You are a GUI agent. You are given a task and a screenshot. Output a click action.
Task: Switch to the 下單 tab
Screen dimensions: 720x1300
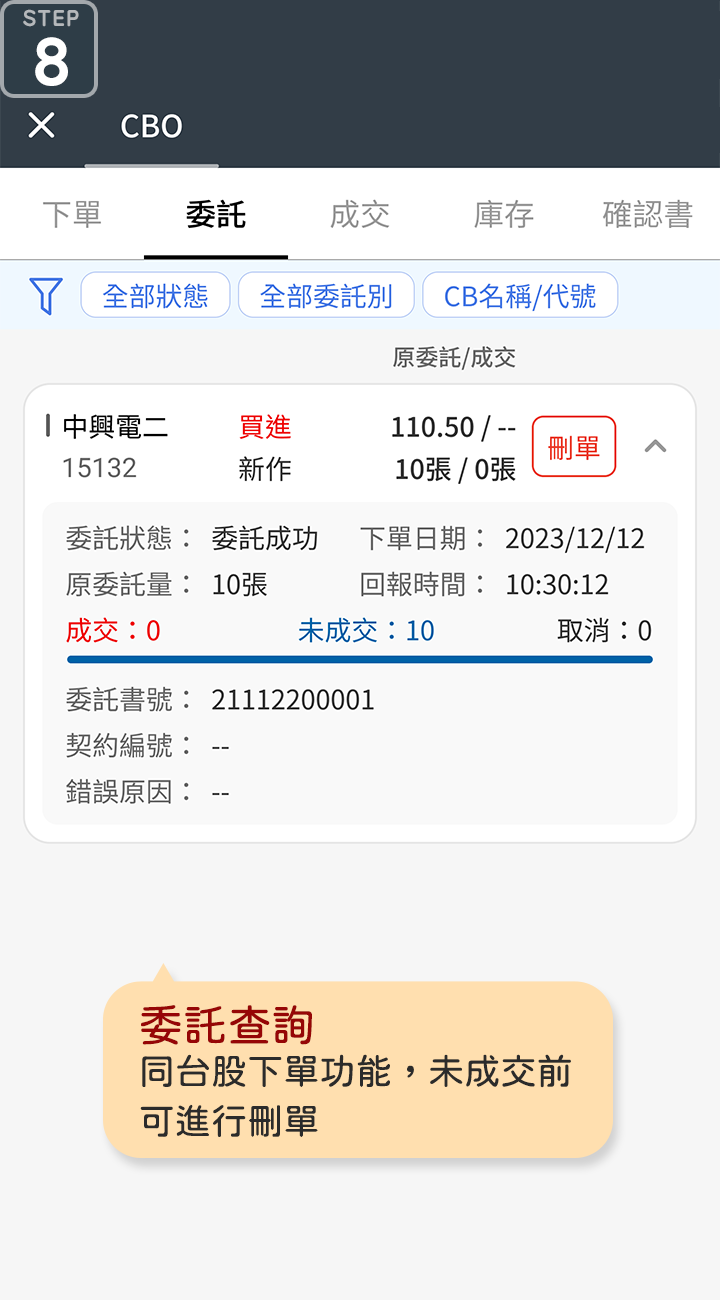72,214
